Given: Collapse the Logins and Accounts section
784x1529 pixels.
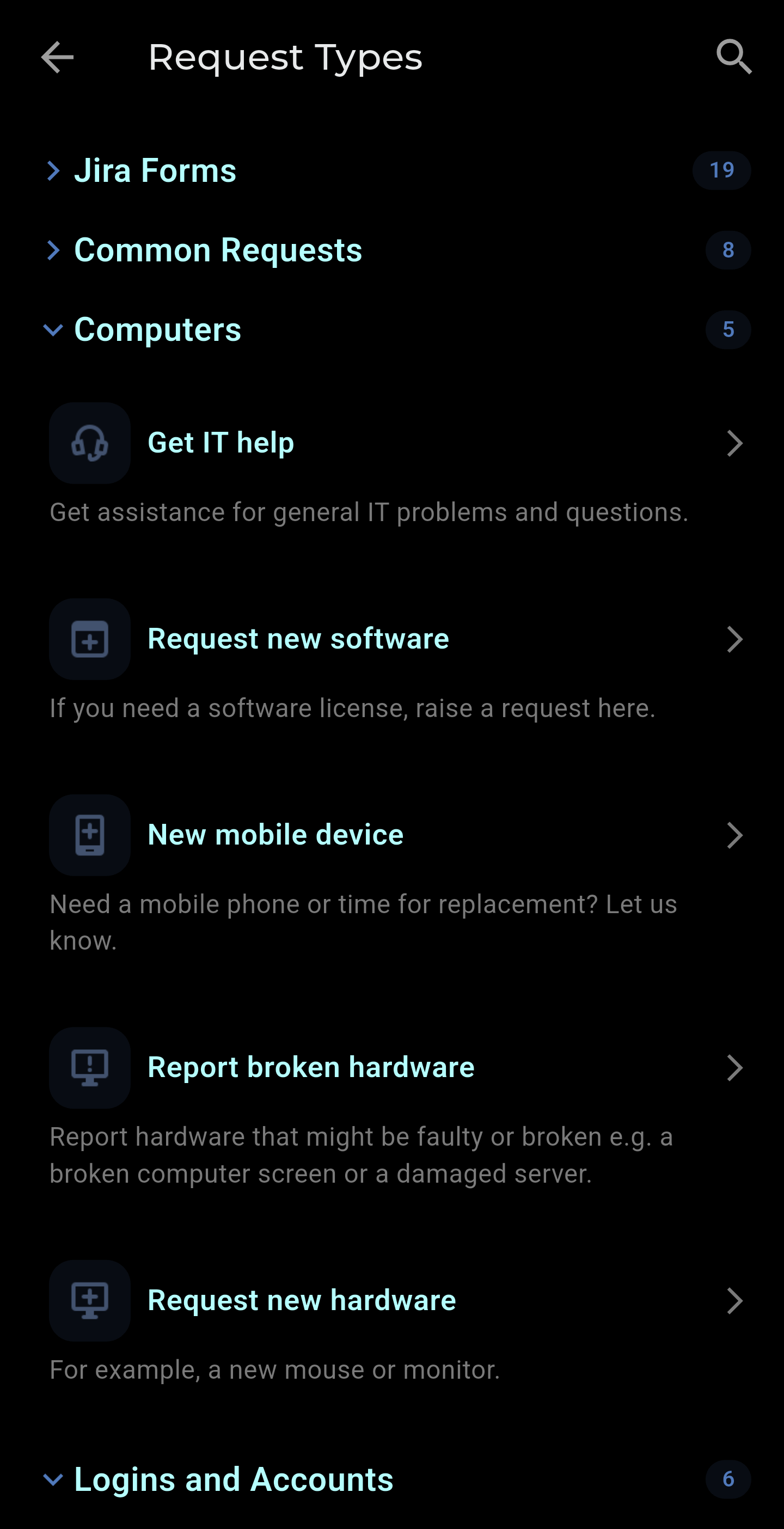Looking at the screenshot, I should point(233,1479).
